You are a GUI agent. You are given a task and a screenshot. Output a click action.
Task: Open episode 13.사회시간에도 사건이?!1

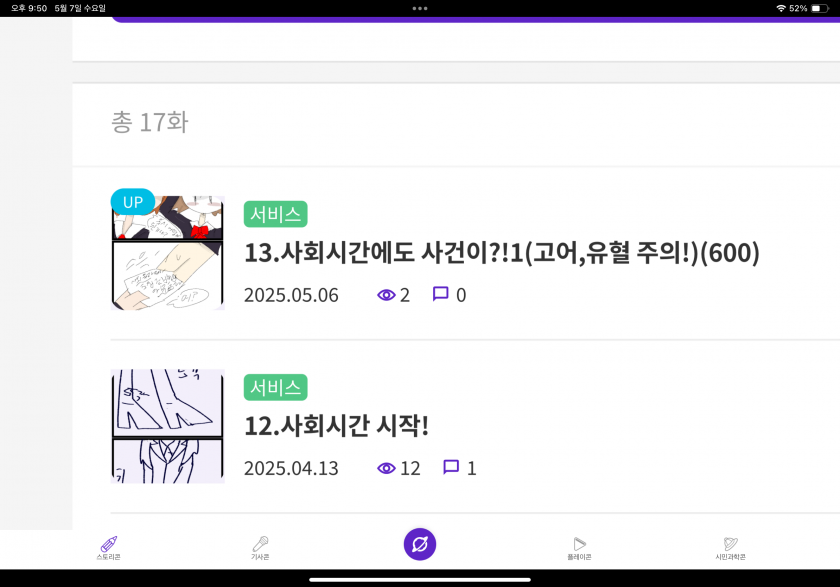click(x=501, y=253)
